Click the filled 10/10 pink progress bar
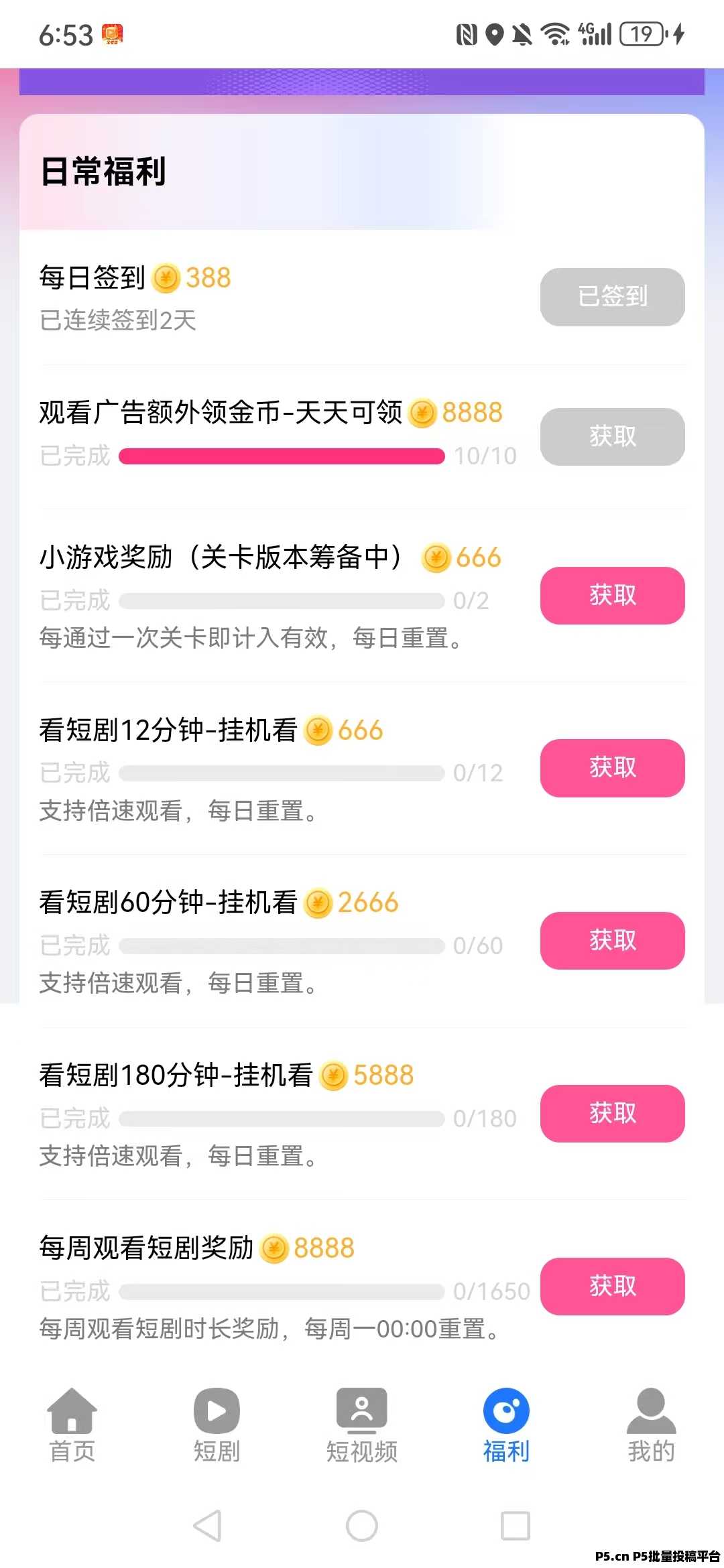724x1568 pixels. [282, 456]
